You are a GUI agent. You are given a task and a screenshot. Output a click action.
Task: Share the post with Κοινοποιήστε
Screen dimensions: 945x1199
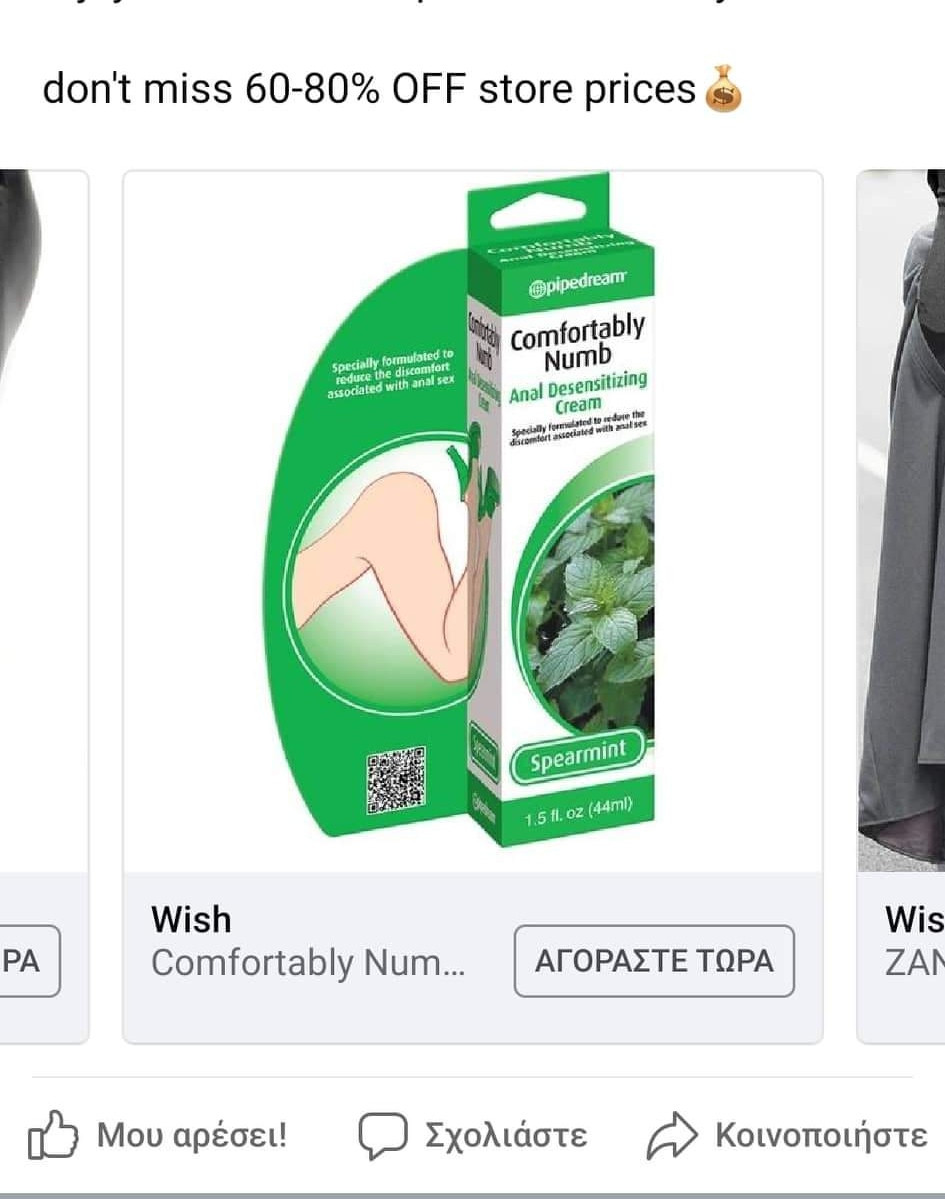point(787,1137)
